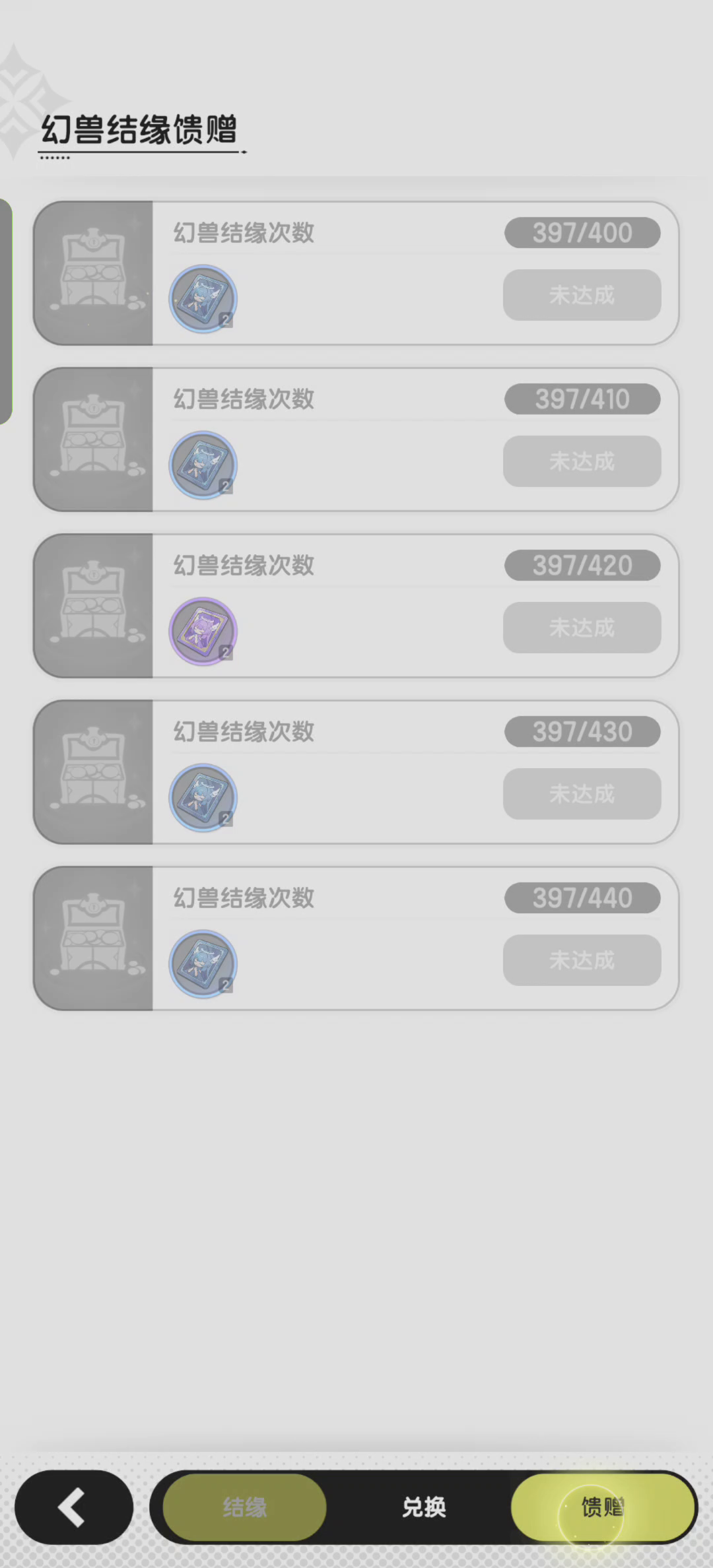View the purple reward item in 397/420 row
Image resolution: width=713 pixels, height=1568 pixels.
(203, 632)
